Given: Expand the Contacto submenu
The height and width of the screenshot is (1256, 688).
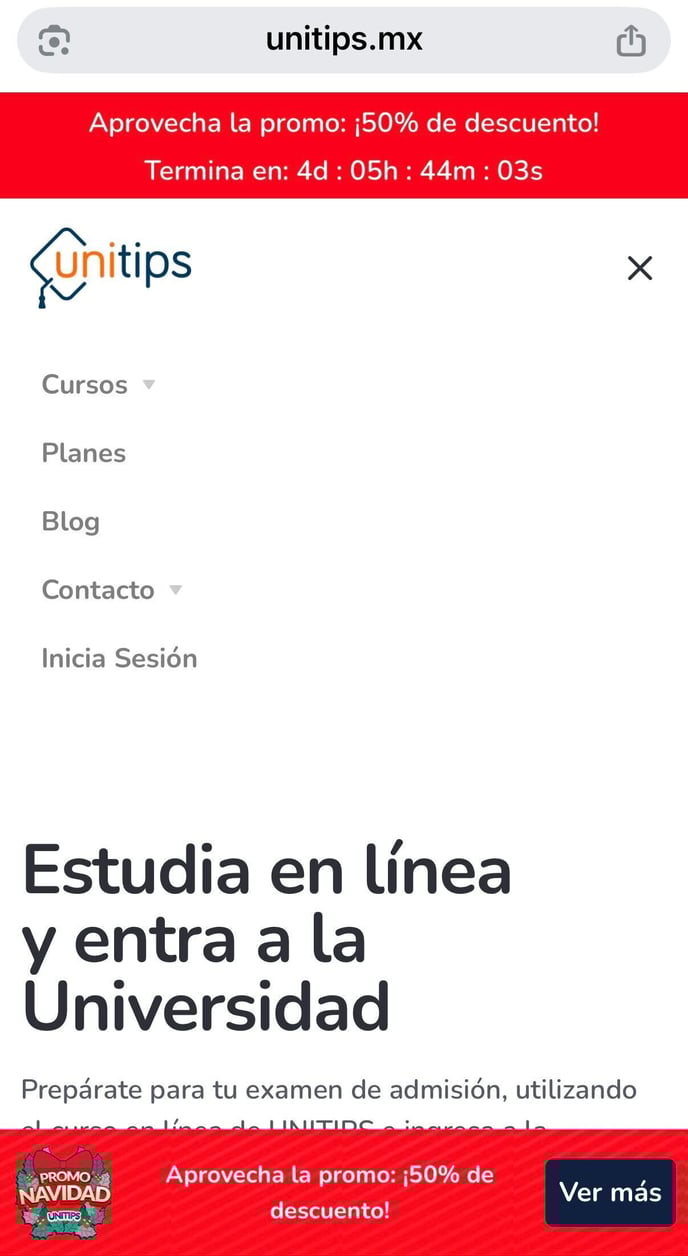Looking at the screenshot, I should point(175,590).
